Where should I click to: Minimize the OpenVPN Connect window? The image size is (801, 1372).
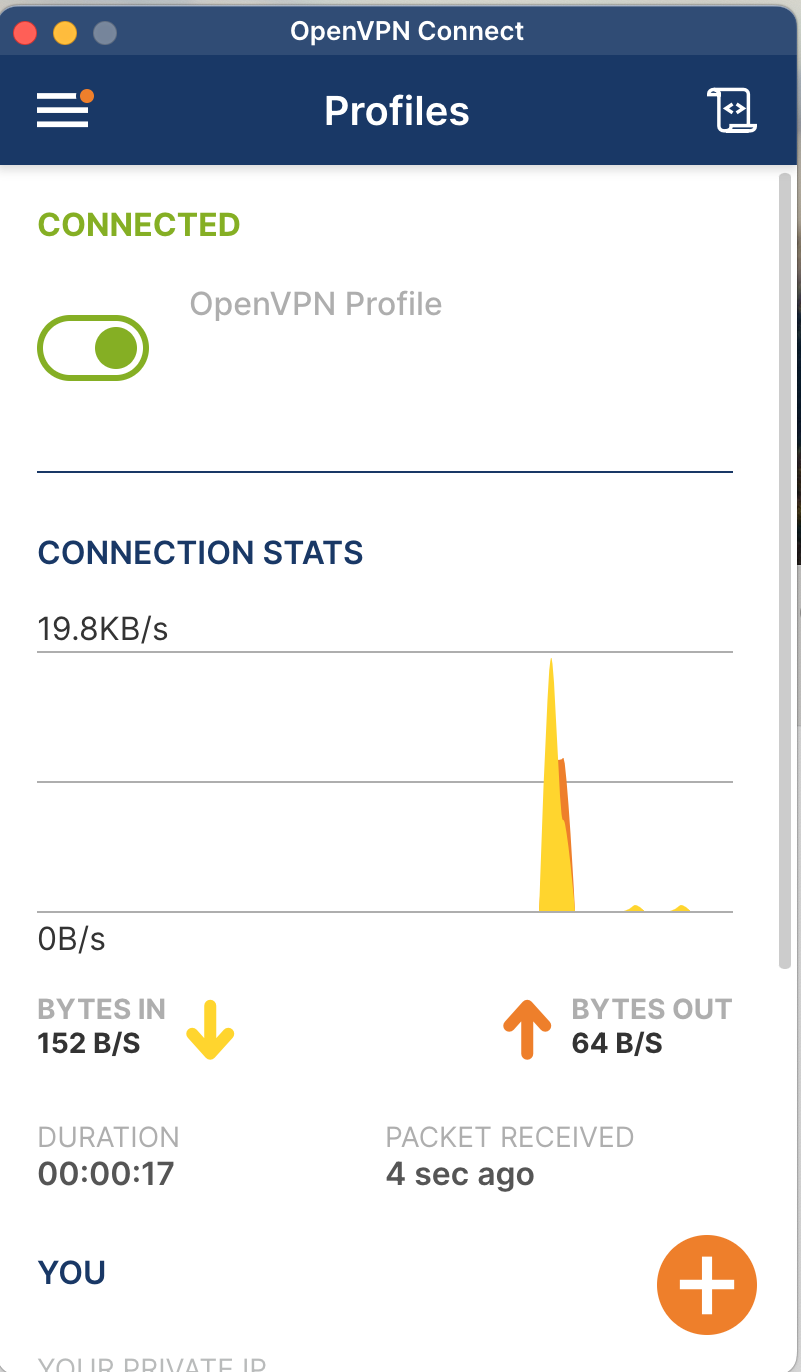(x=65, y=32)
